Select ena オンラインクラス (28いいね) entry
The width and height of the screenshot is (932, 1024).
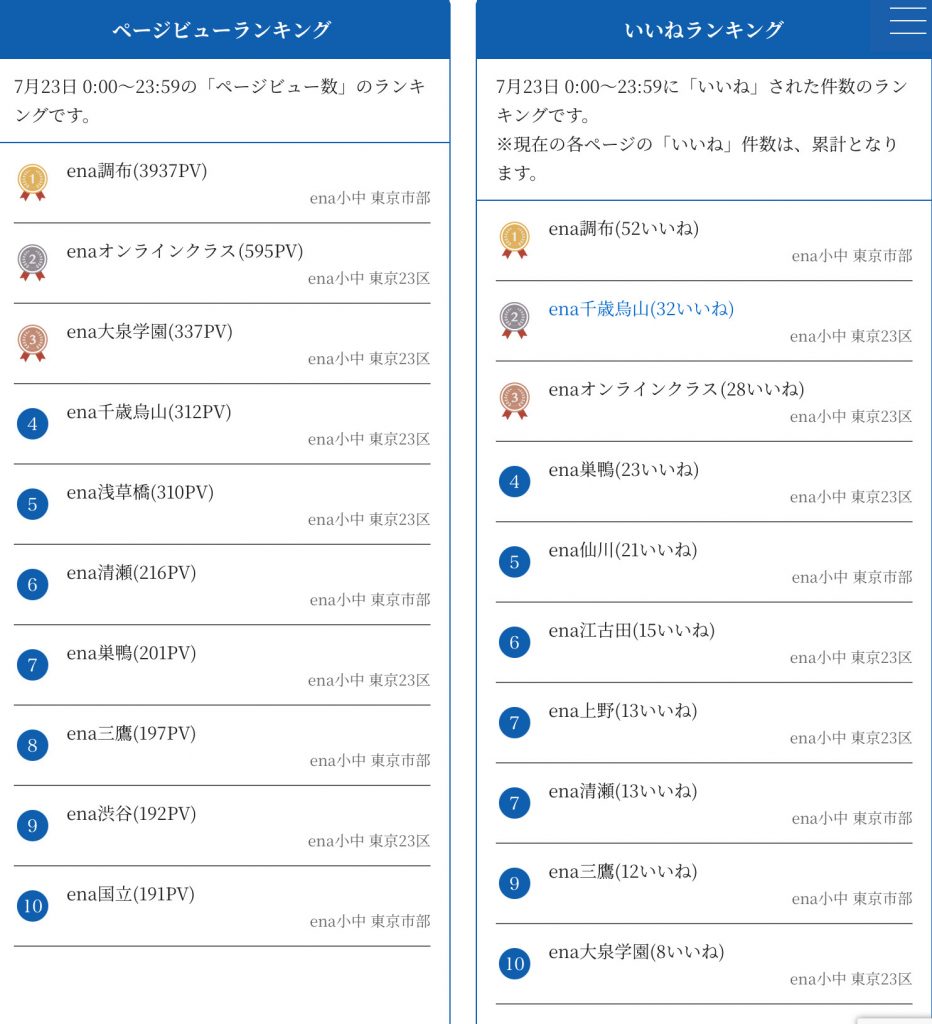pyautogui.click(x=676, y=390)
